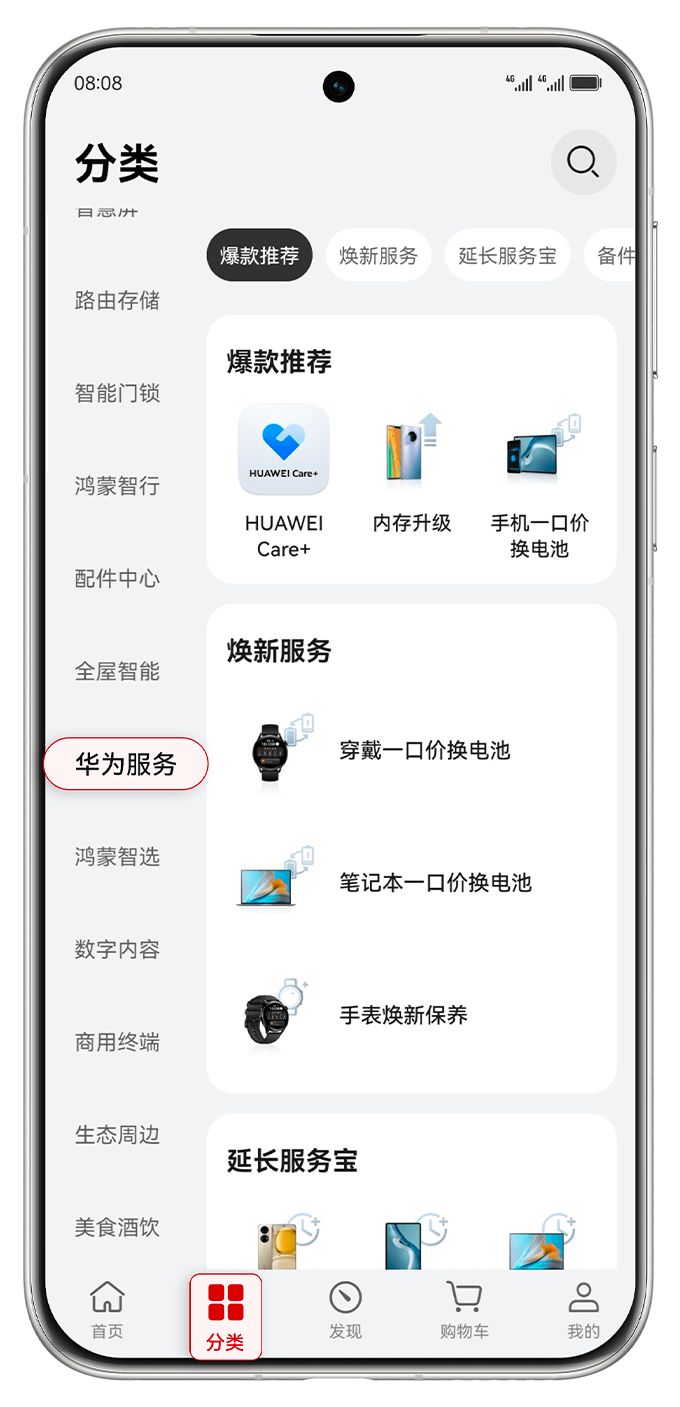The width and height of the screenshot is (680, 1407).
Task: Open the search magnifier icon
Action: pyautogui.click(x=583, y=161)
